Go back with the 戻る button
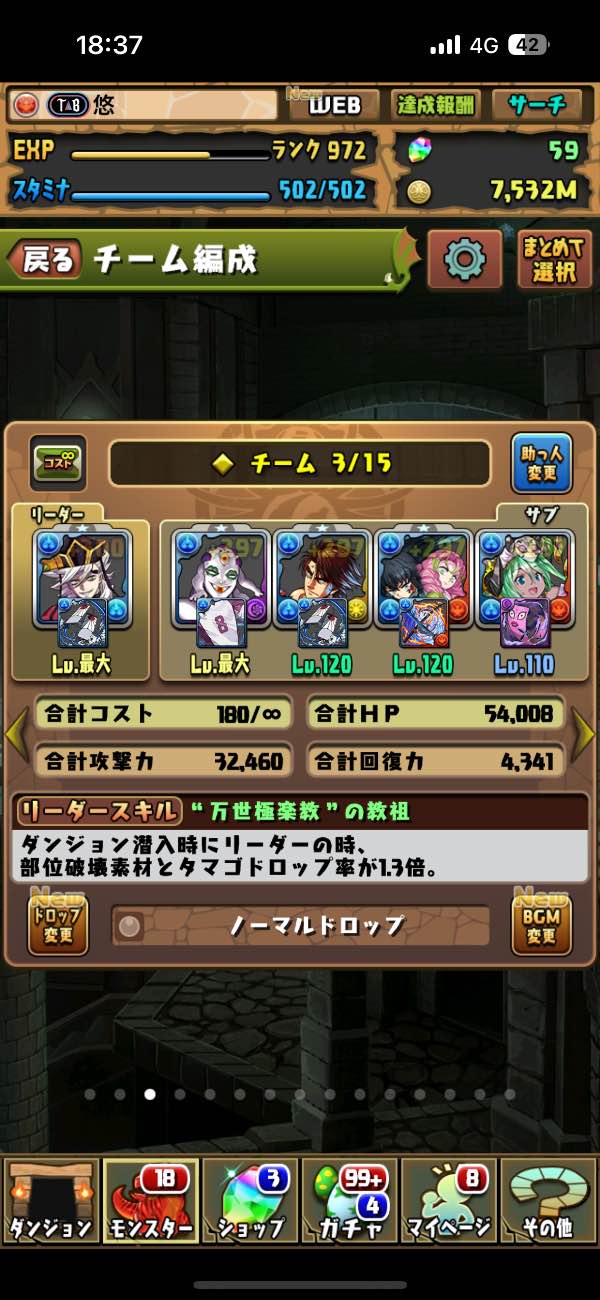Image resolution: width=600 pixels, height=1300 pixels. coord(45,261)
